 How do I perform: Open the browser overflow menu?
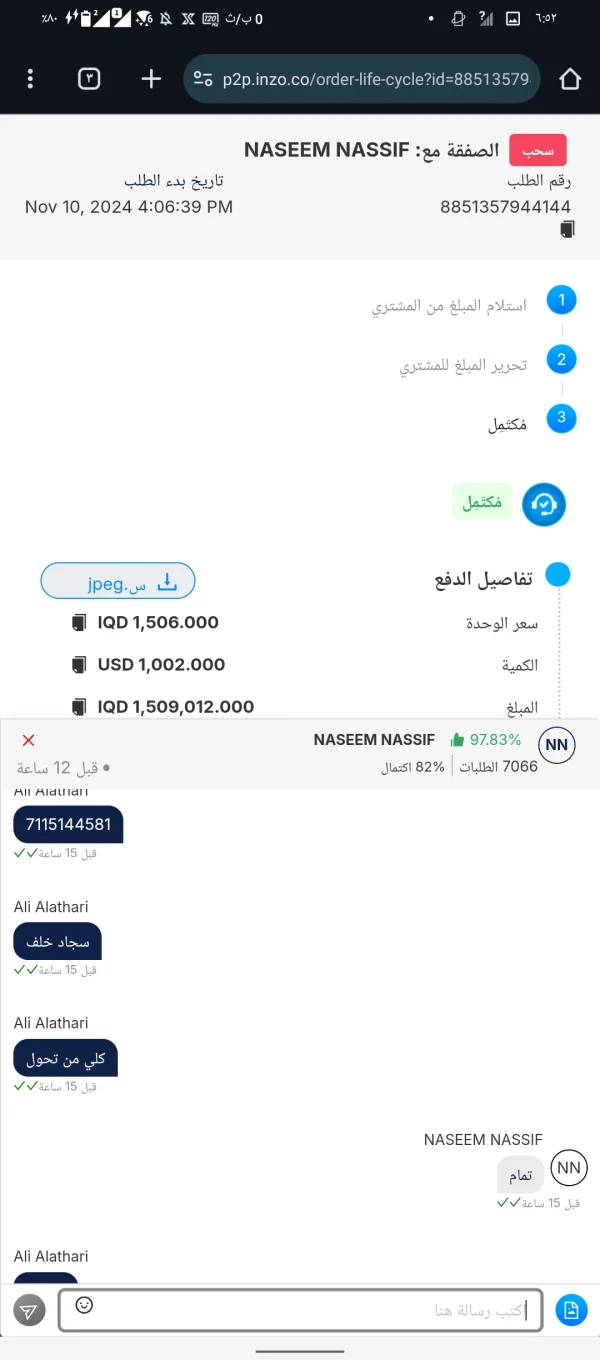pyautogui.click(x=30, y=79)
